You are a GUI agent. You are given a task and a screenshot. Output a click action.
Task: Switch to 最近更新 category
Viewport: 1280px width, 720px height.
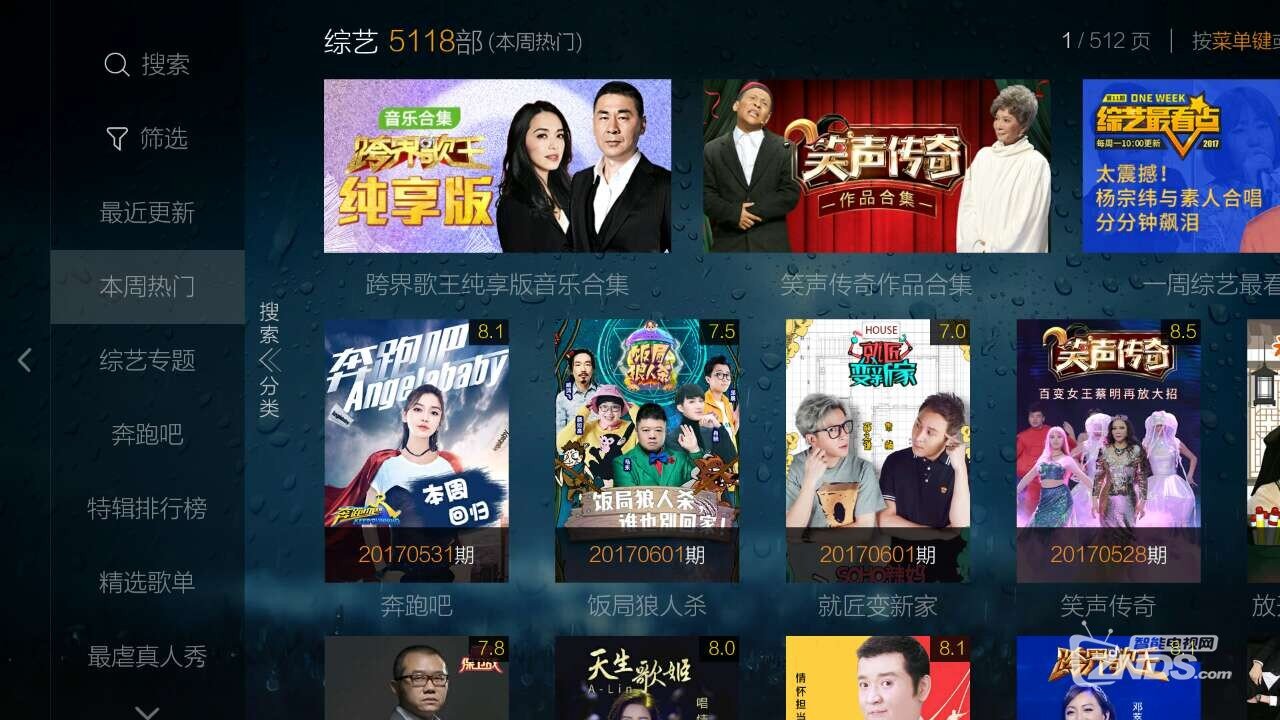pyautogui.click(x=147, y=213)
